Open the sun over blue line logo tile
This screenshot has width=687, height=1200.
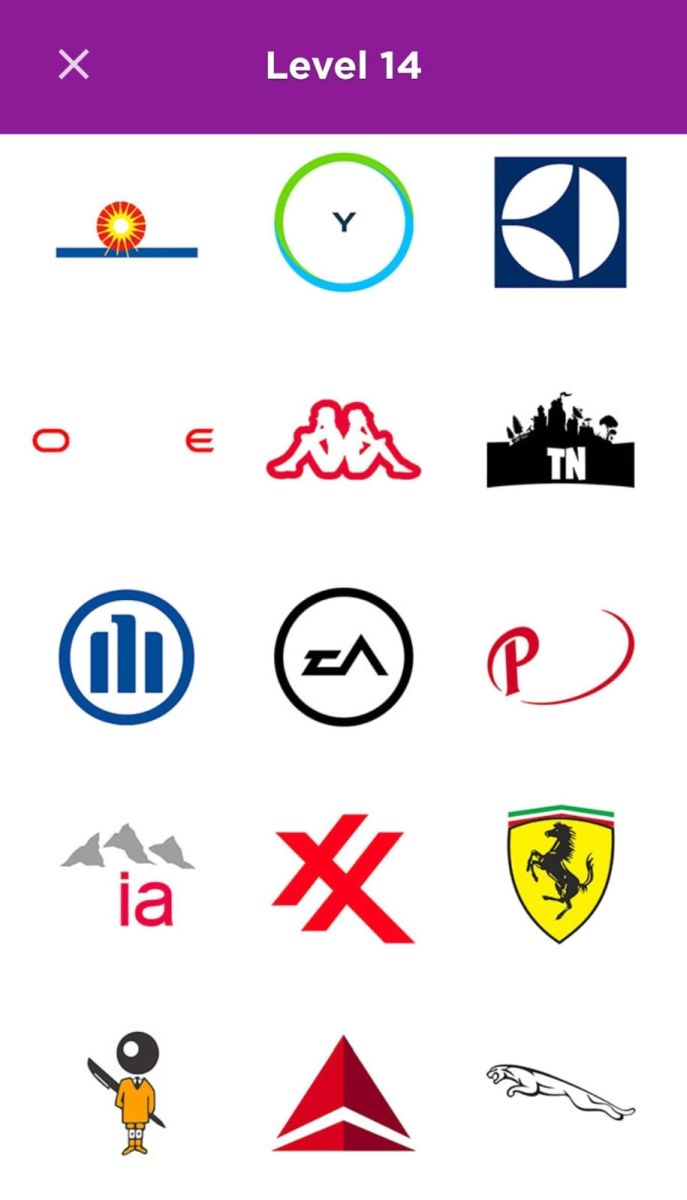coord(127,228)
